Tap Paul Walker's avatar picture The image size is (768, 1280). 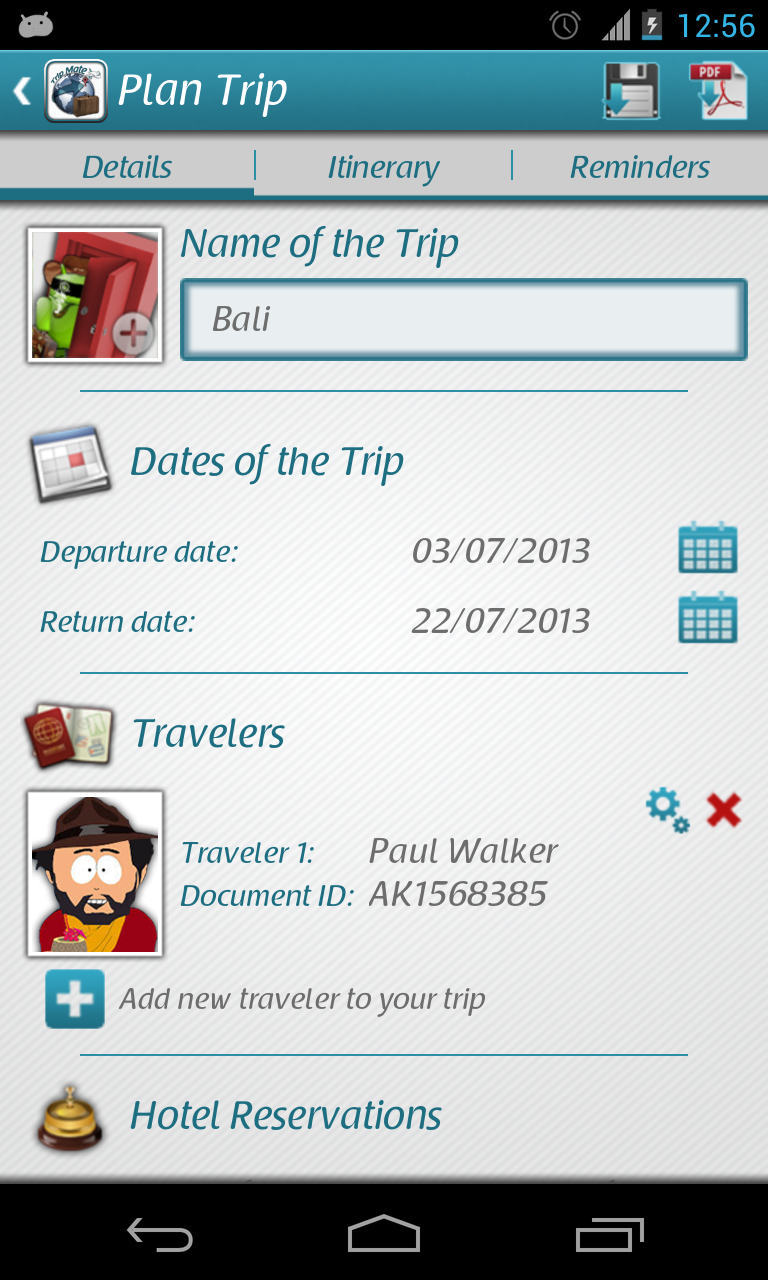pos(95,873)
